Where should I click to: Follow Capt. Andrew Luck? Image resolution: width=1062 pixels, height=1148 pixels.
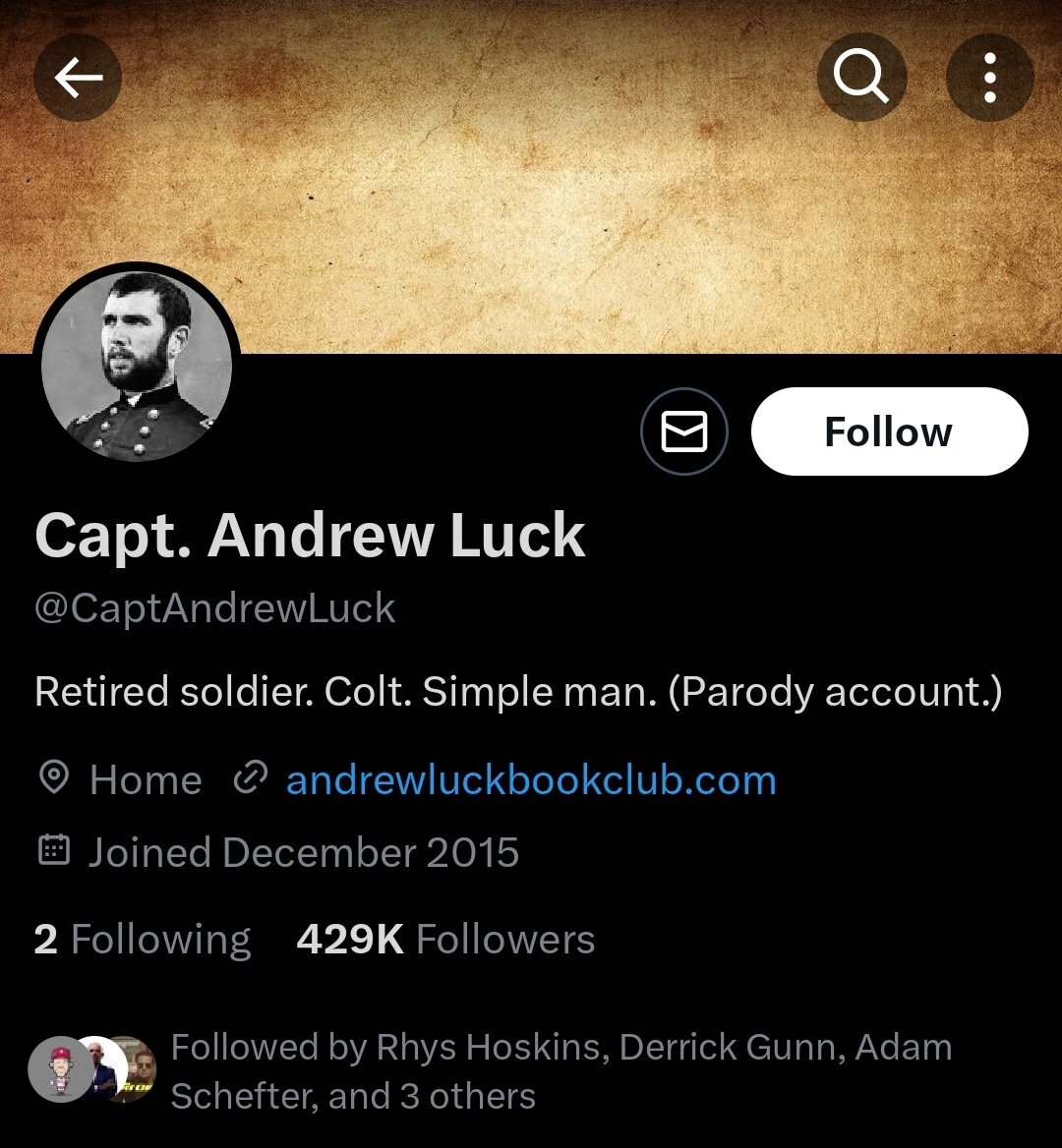click(x=889, y=432)
